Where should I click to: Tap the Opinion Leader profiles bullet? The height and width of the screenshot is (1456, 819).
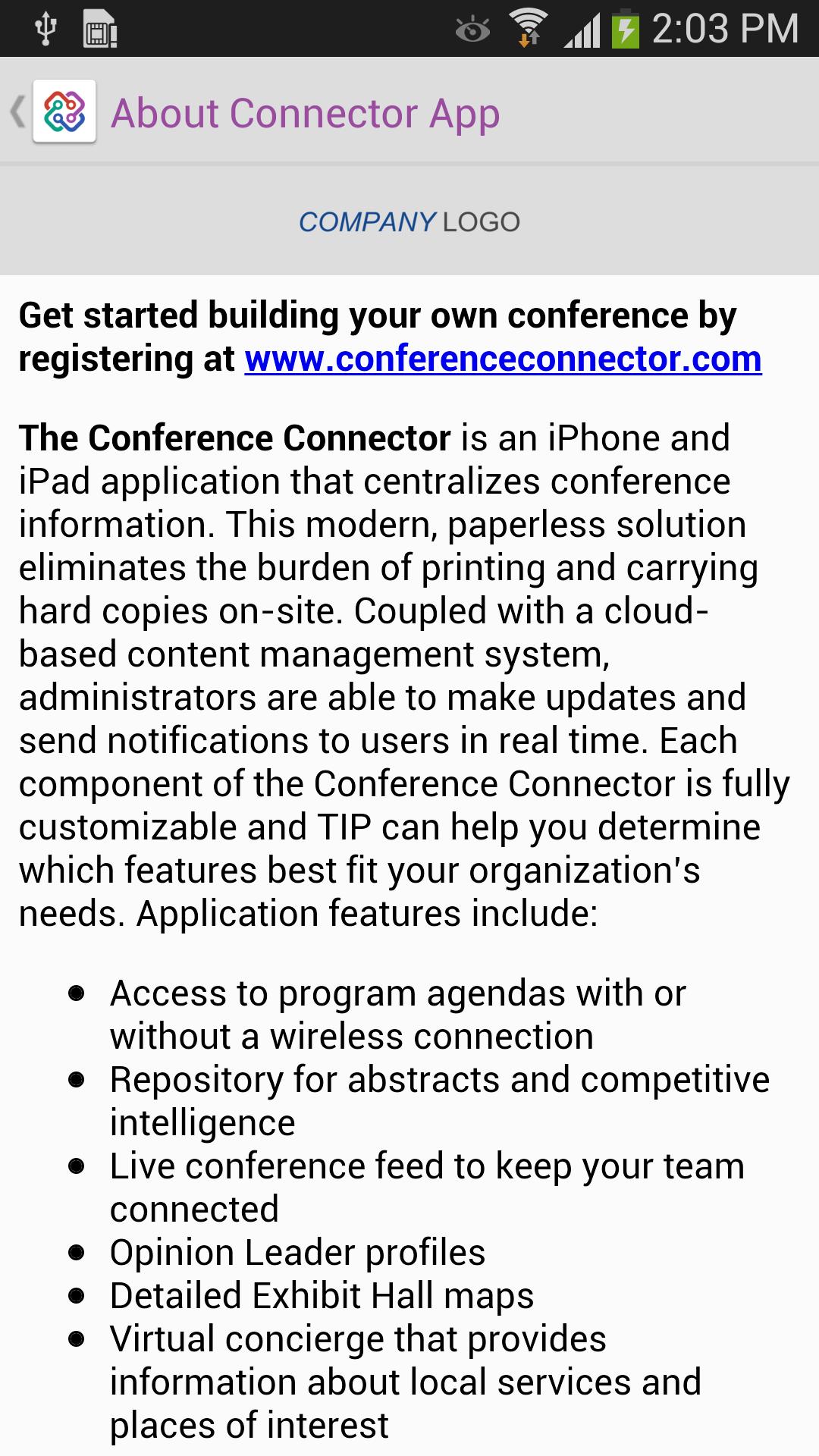297,1253
